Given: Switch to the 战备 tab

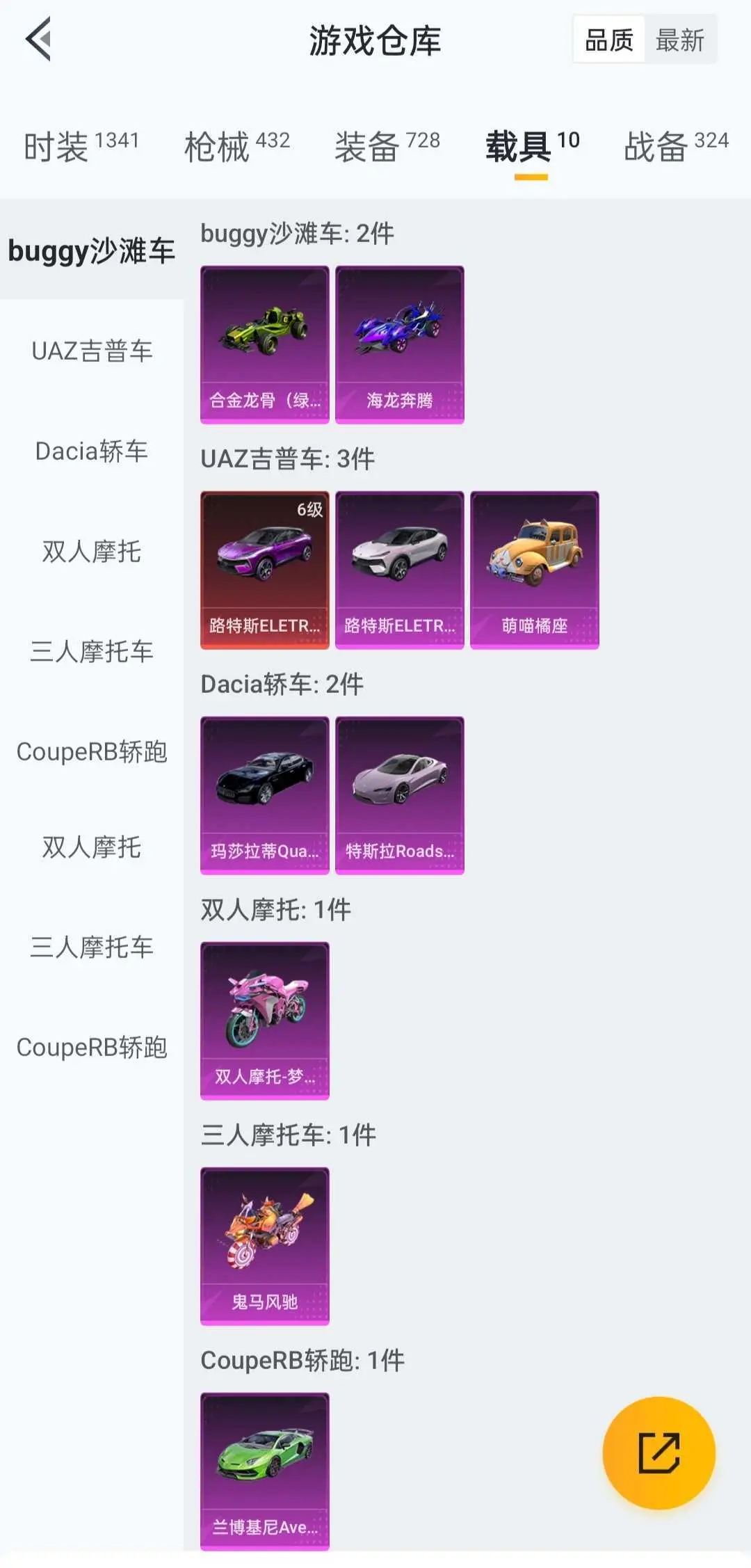Looking at the screenshot, I should click(x=677, y=146).
